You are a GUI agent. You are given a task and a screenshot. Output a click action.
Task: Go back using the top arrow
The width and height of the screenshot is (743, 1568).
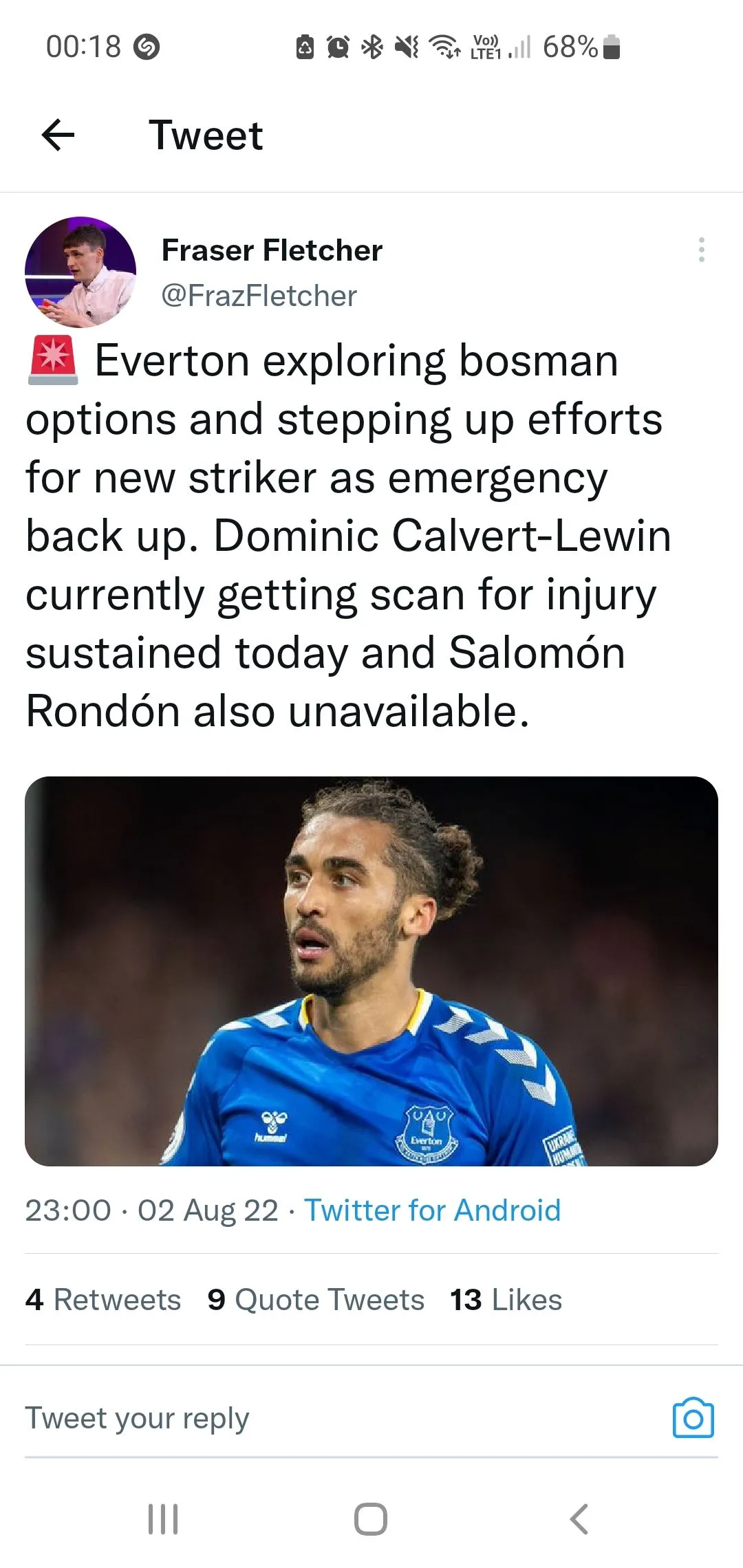pyautogui.click(x=58, y=134)
